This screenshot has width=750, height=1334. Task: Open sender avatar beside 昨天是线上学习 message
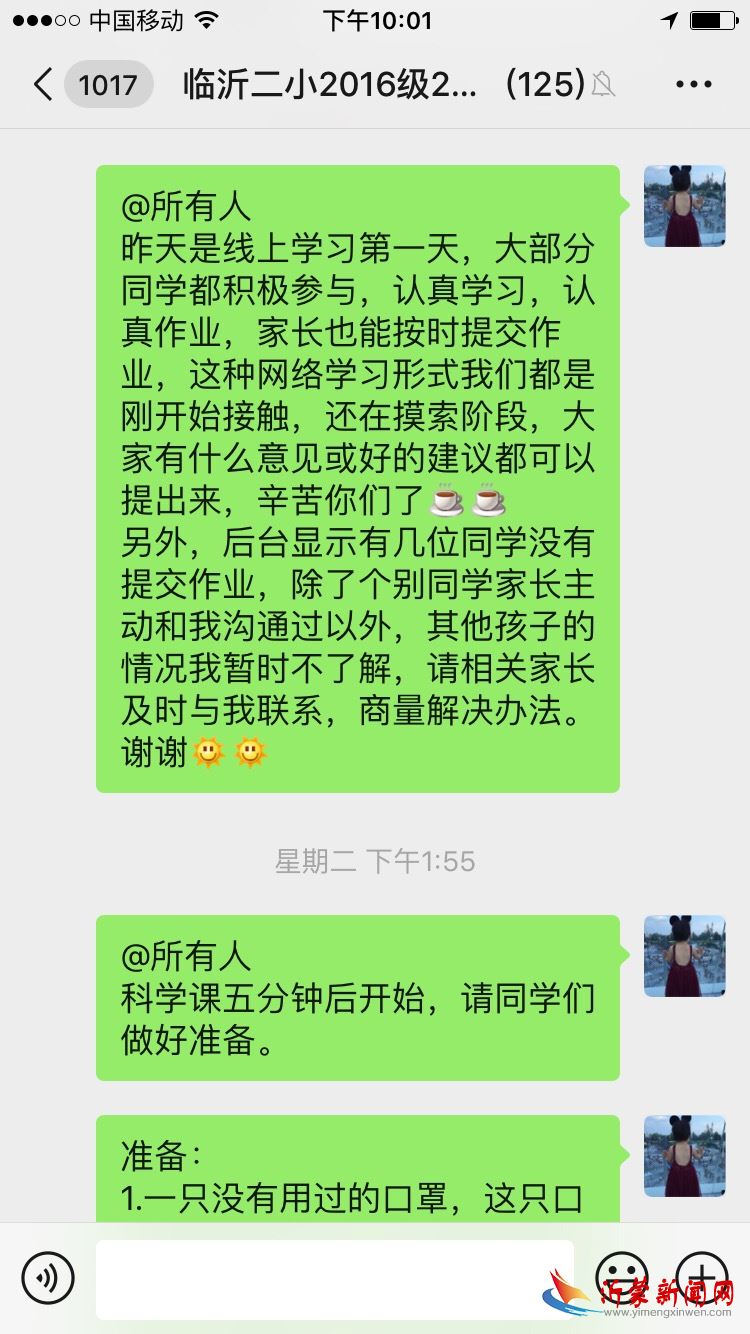pos(684,206)
